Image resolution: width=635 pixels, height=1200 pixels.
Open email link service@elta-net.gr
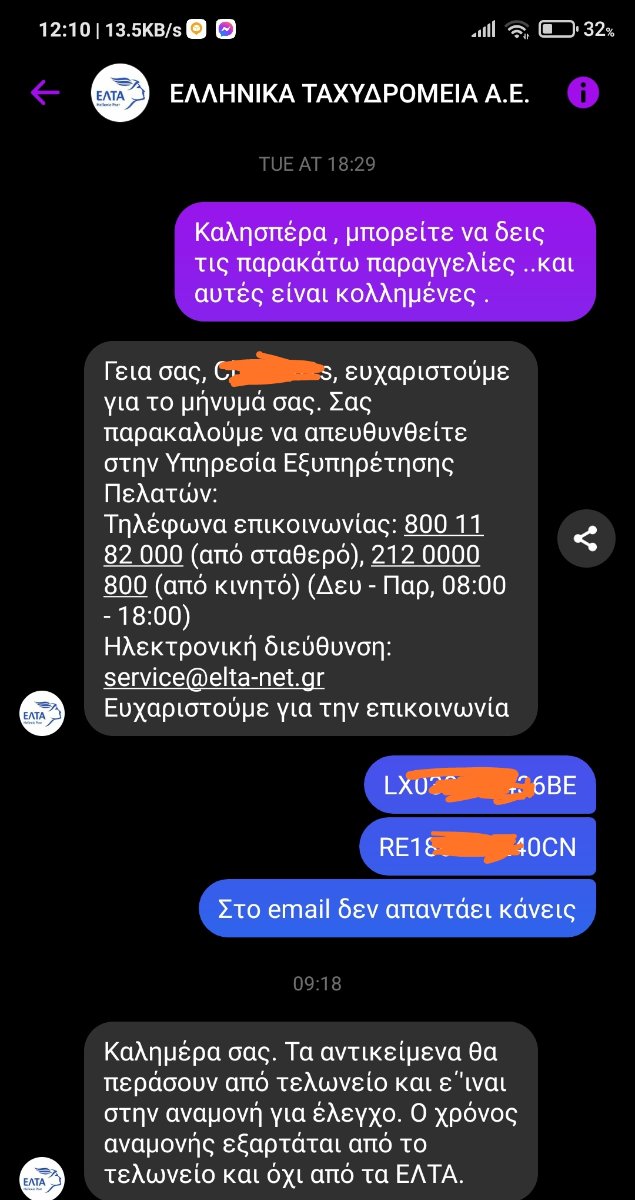(214, 677)
